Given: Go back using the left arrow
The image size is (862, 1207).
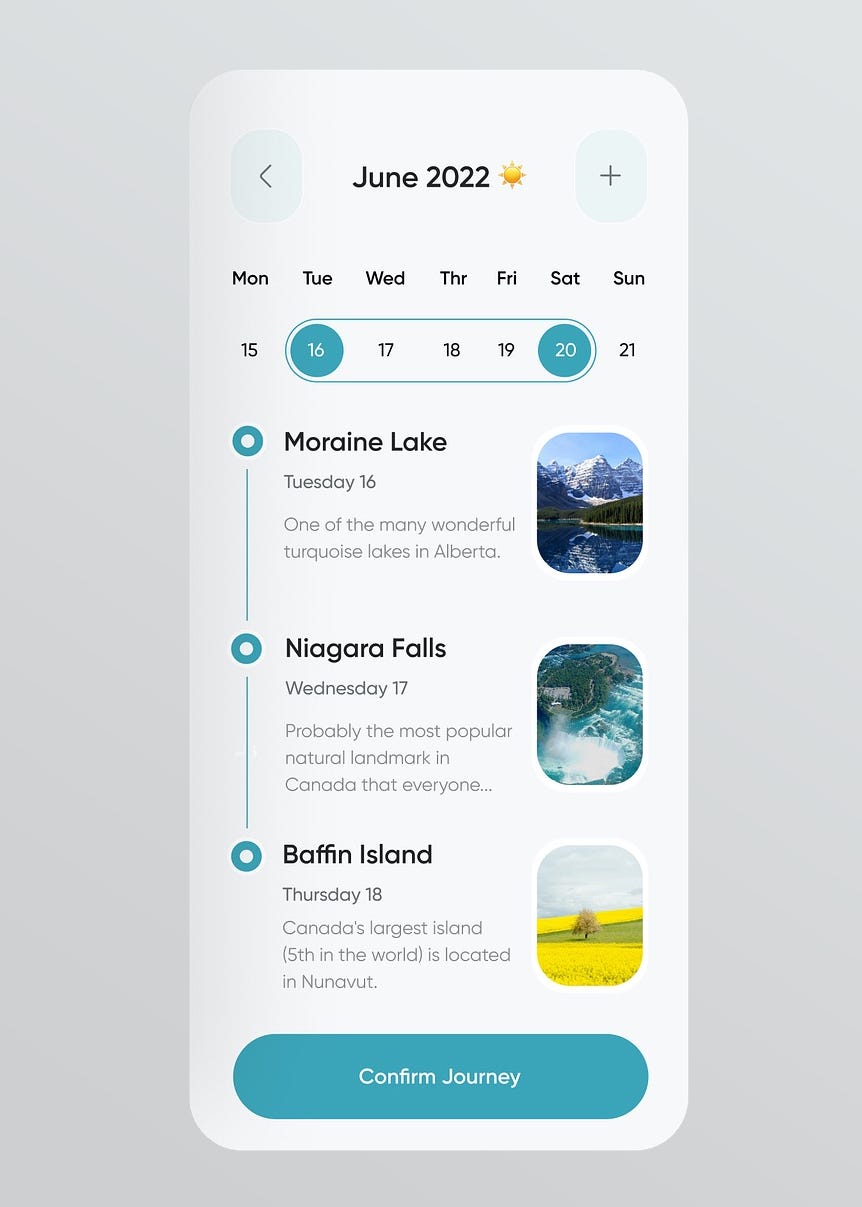Looking at the screenshot, I should 266,176.
